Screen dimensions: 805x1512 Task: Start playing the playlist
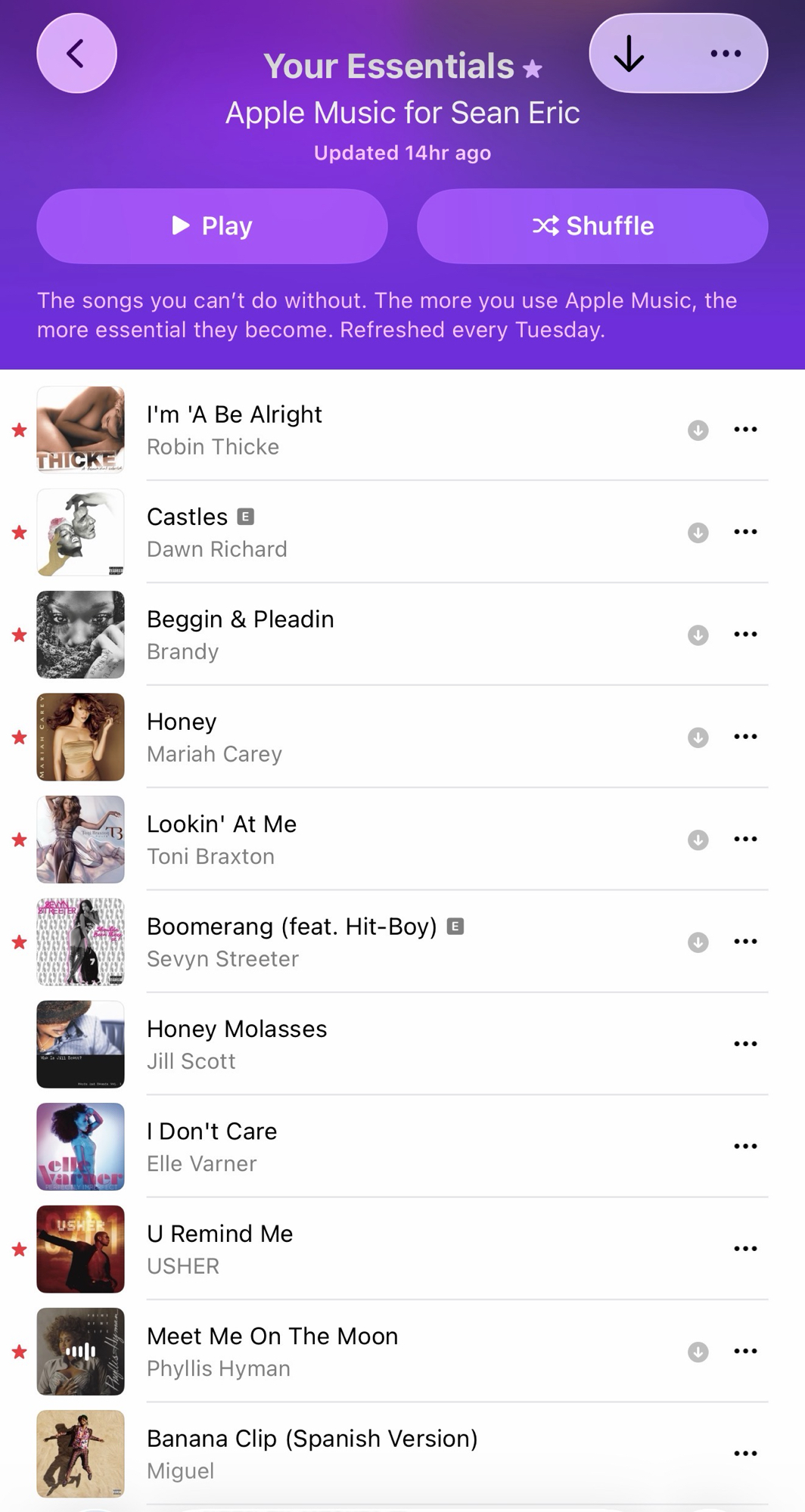tap(212, 225)
